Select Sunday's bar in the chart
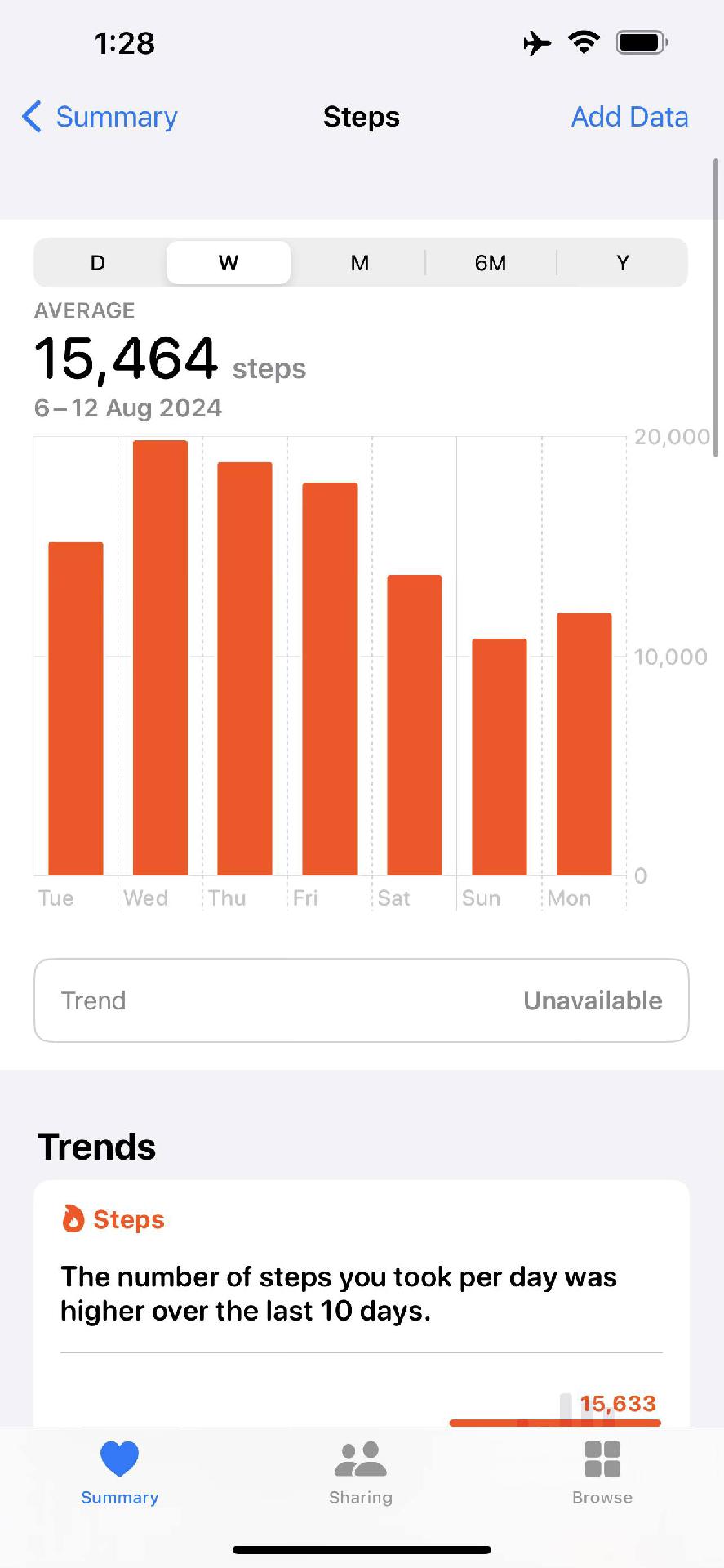The height and width of the screenshot is (1568, 724). click(499, 756)
